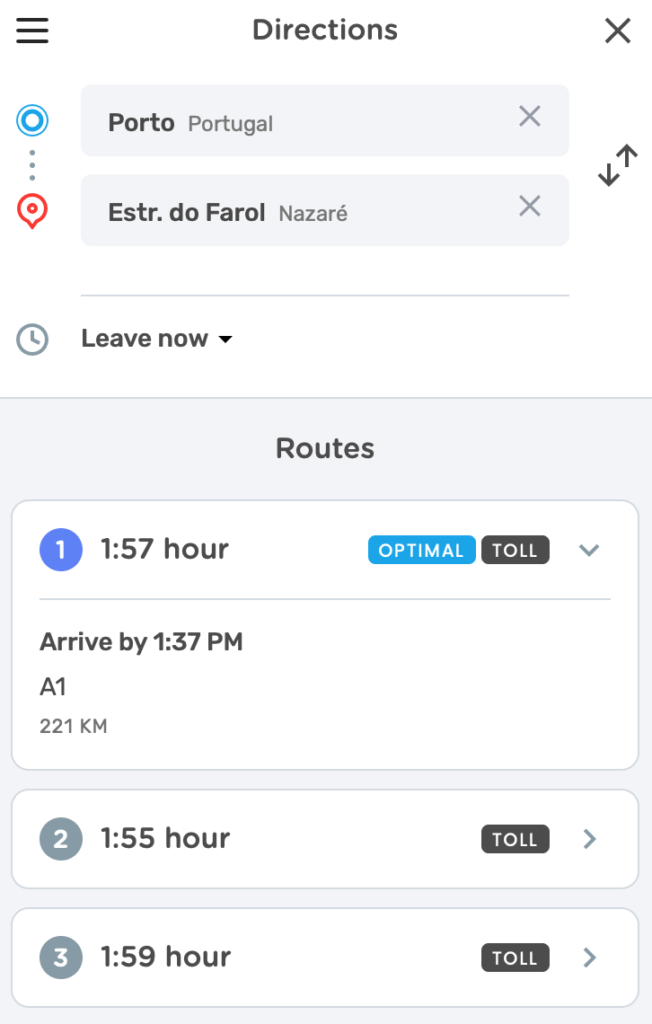Screen dimensions: 652x1024
Task: Clear the Porto origin
Action: click(530, 117)
